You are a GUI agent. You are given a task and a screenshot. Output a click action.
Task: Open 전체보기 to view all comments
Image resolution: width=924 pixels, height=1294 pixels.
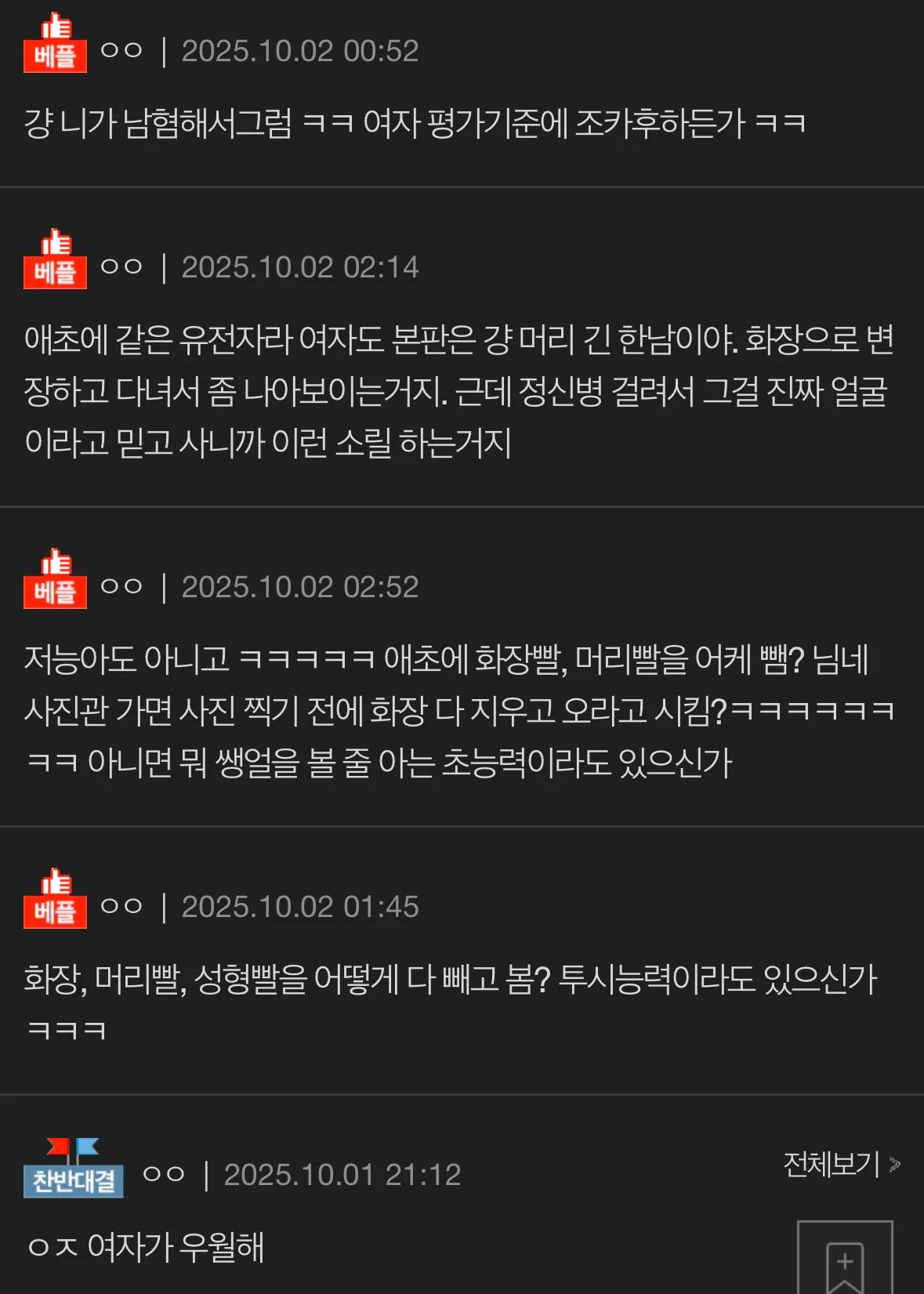pos(841,1165)
